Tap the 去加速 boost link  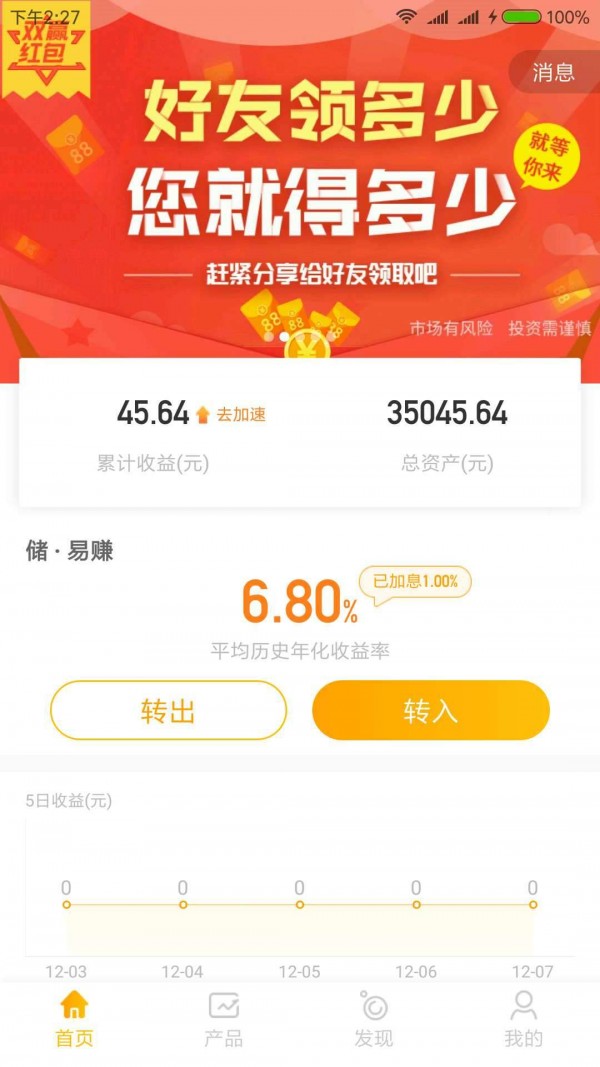[240, 414]
